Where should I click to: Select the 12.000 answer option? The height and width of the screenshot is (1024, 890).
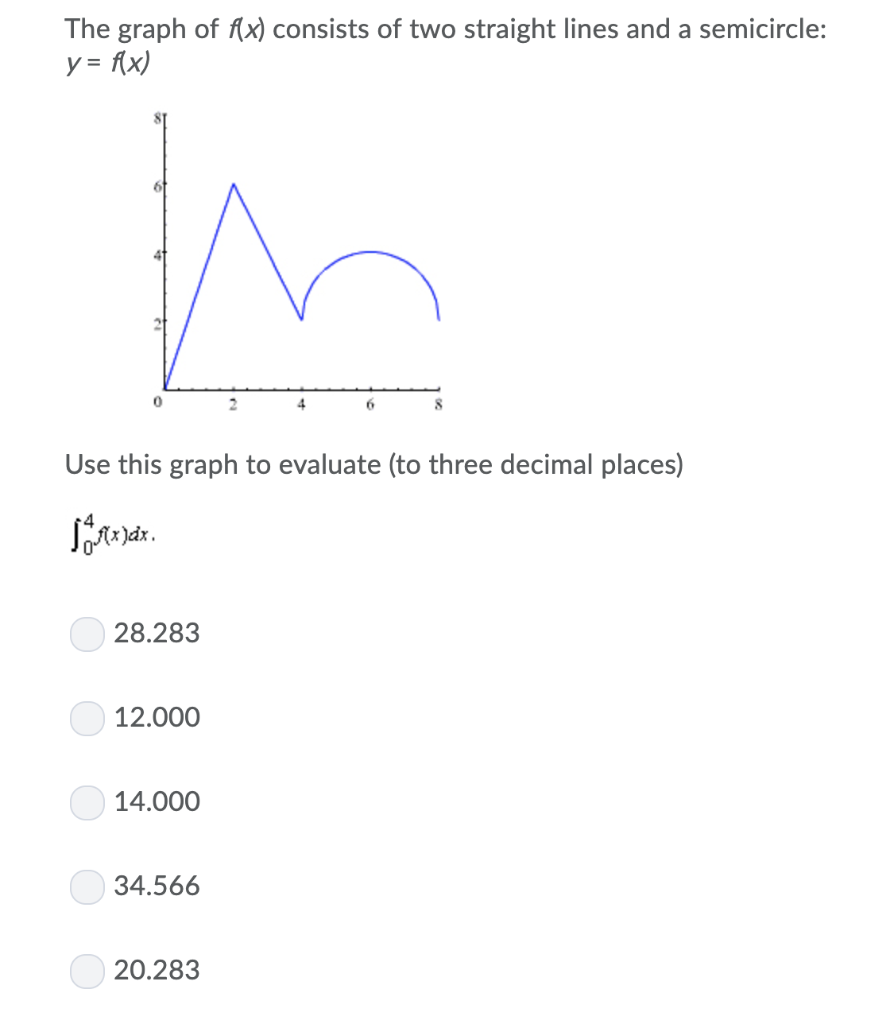(x=86, y=717)
